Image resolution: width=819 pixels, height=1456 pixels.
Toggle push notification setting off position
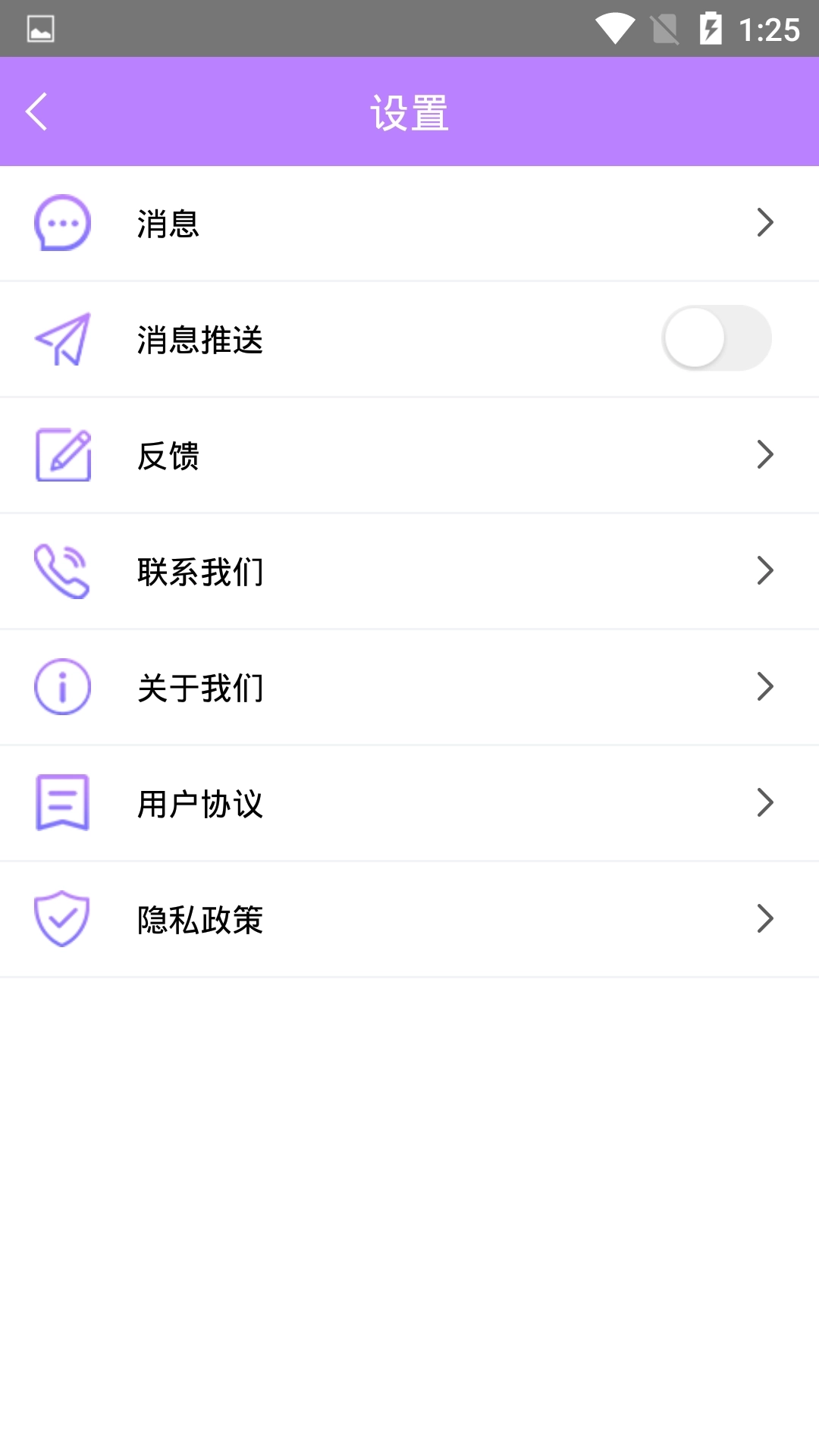[x=717, y=338]
